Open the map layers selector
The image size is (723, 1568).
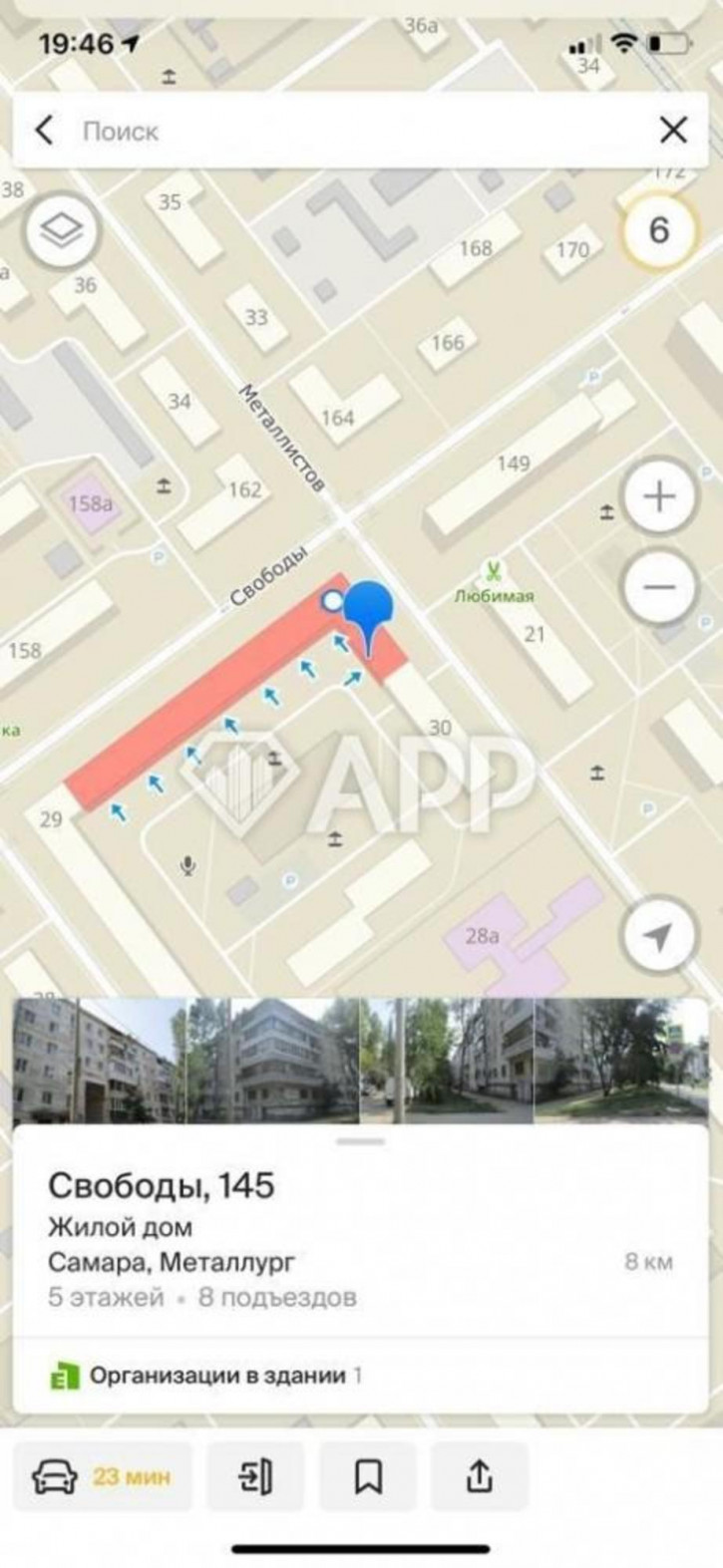(62, 231)
